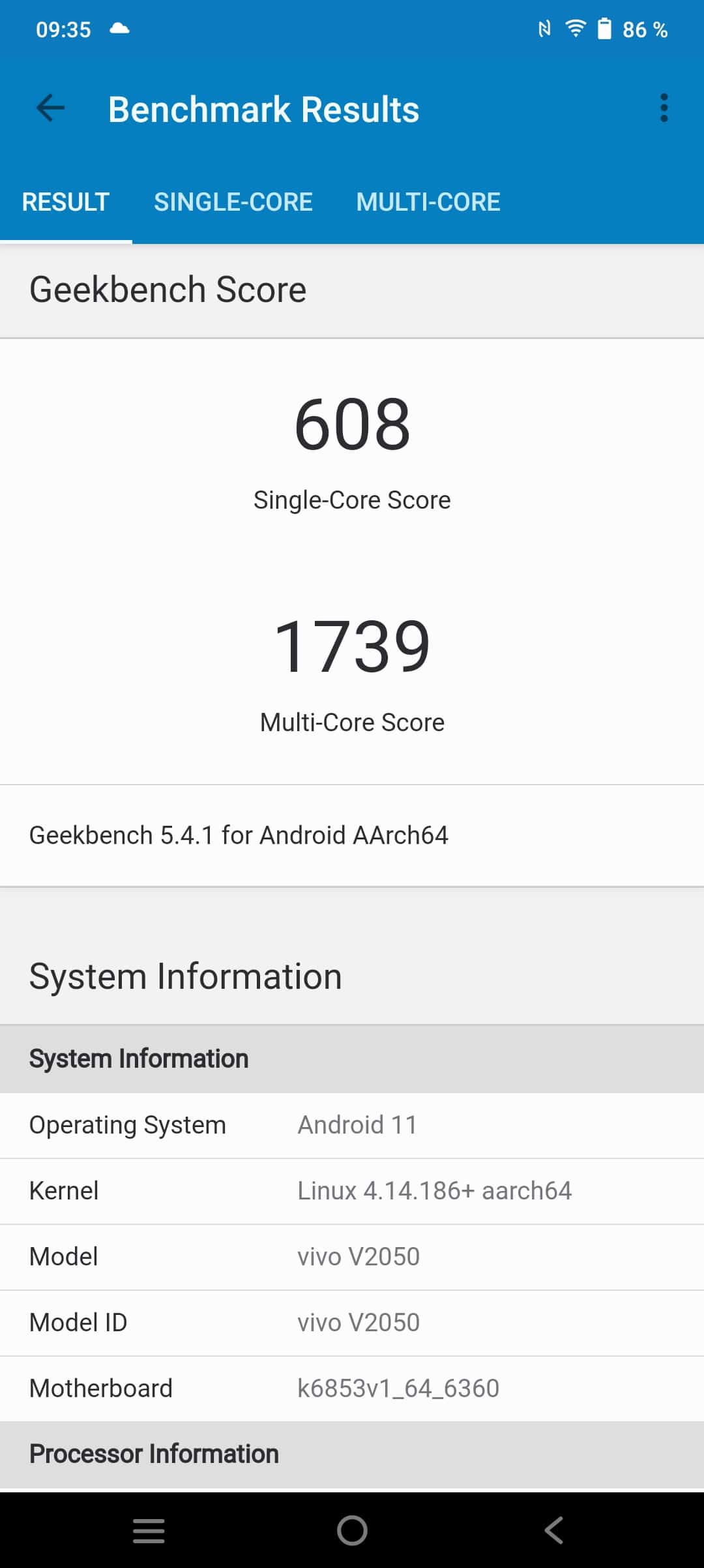
Task: Tap the system home button
Action: click(352, 1530)
